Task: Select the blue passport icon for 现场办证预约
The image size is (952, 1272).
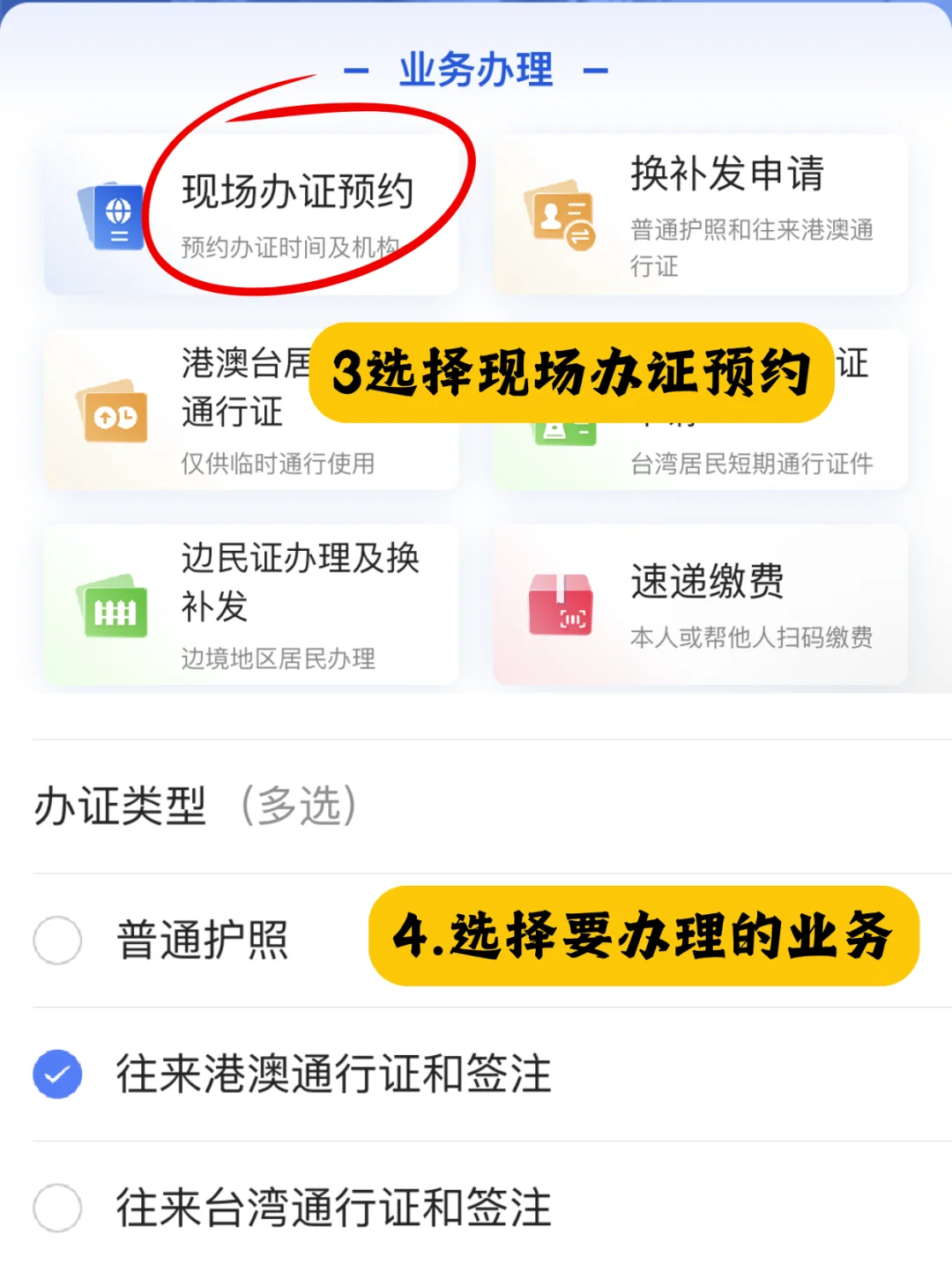Action: [117, 216]
